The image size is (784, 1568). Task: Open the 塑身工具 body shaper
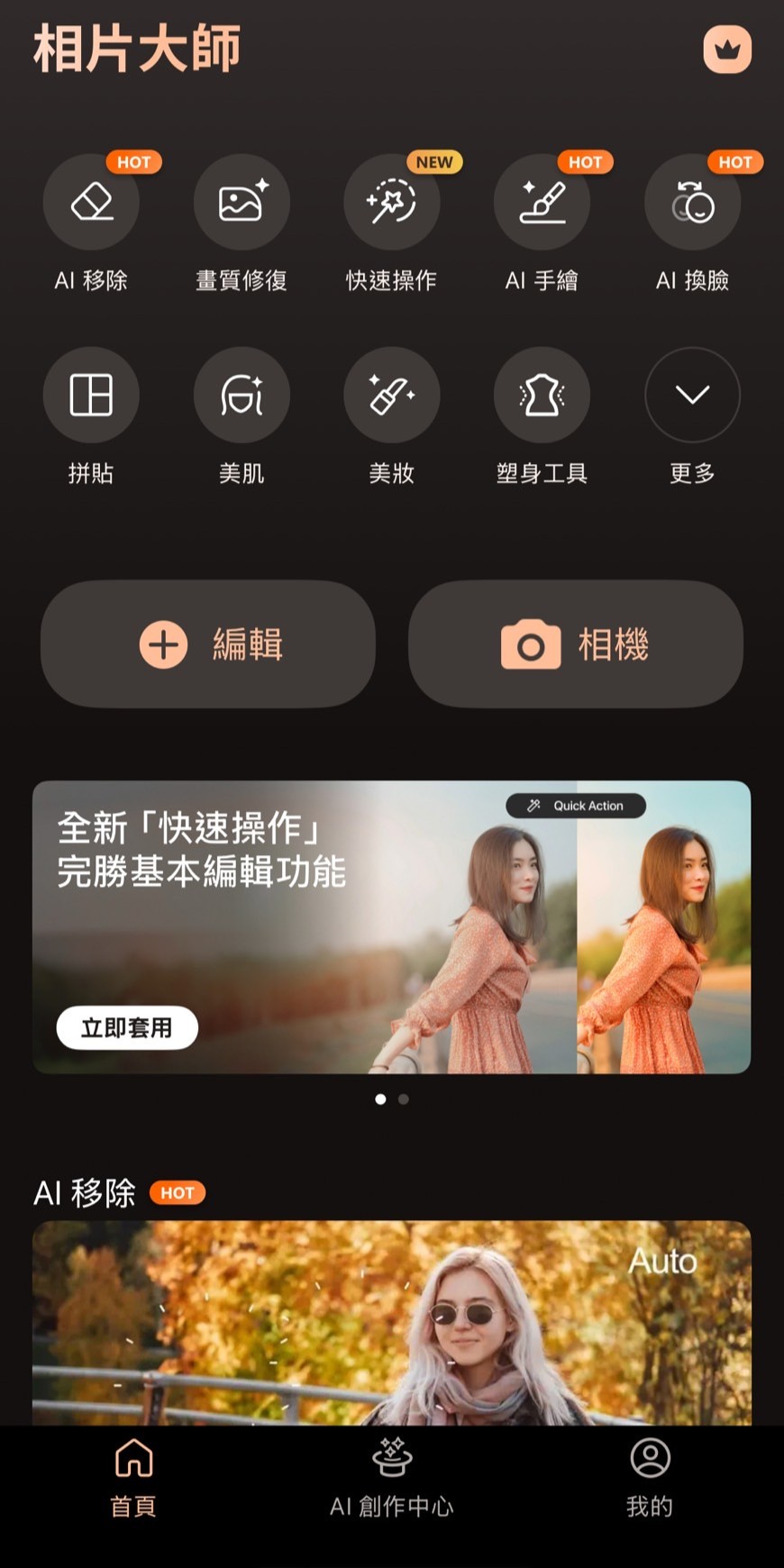click(x=542, y=395)
